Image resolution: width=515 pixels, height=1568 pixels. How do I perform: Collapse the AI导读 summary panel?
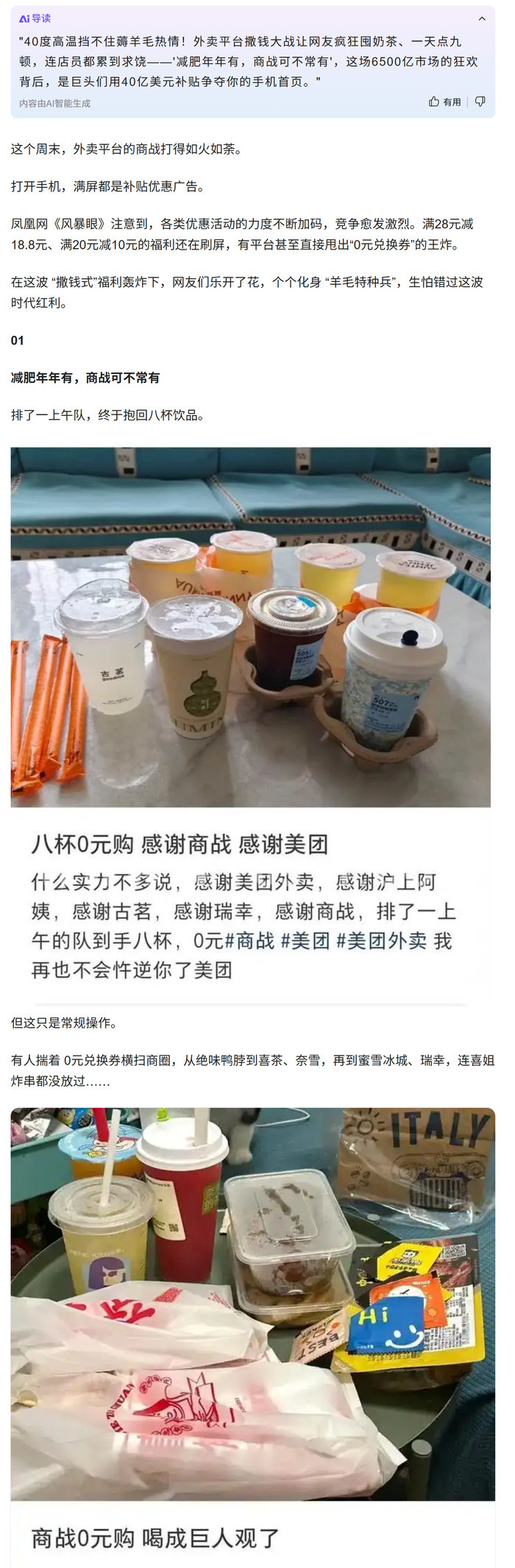pos(482,18)
